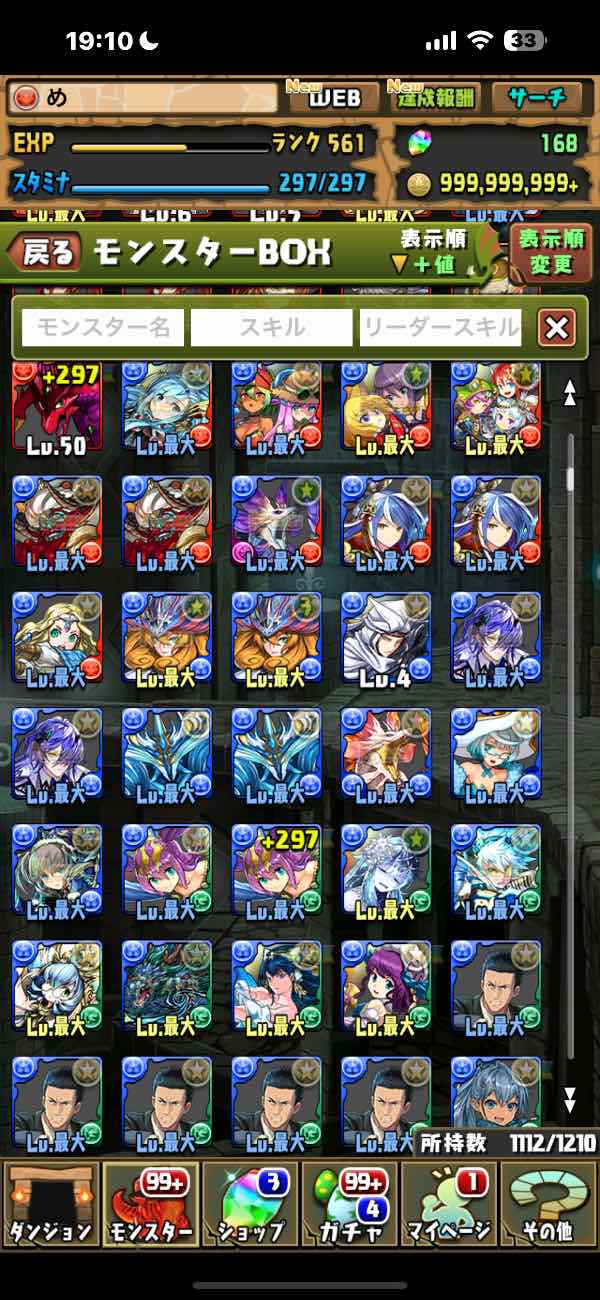Close the search filter bar
Image resolution: width=600 pixels, height=1300 pixels.
(x=556, y=327)
